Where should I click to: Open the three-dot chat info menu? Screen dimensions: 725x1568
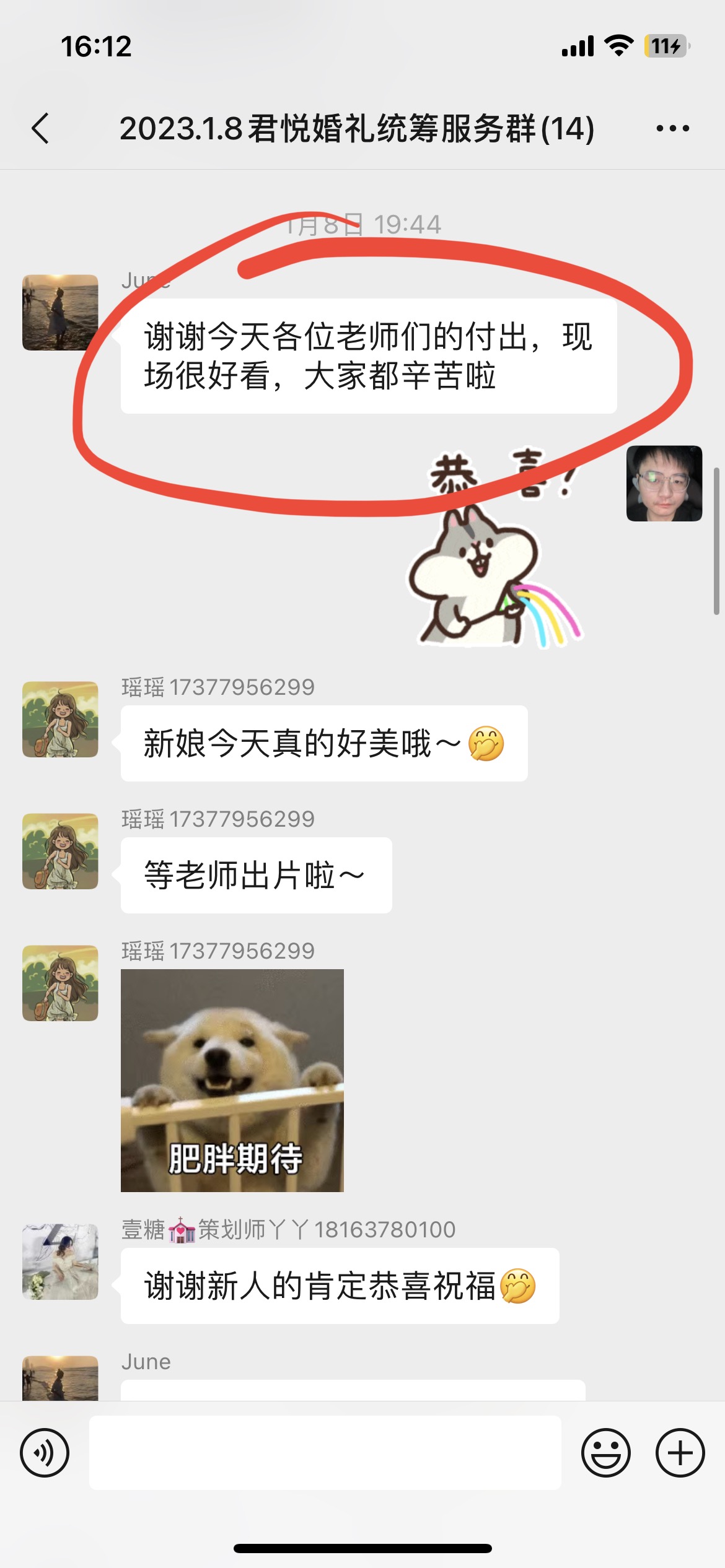[672, 128]
